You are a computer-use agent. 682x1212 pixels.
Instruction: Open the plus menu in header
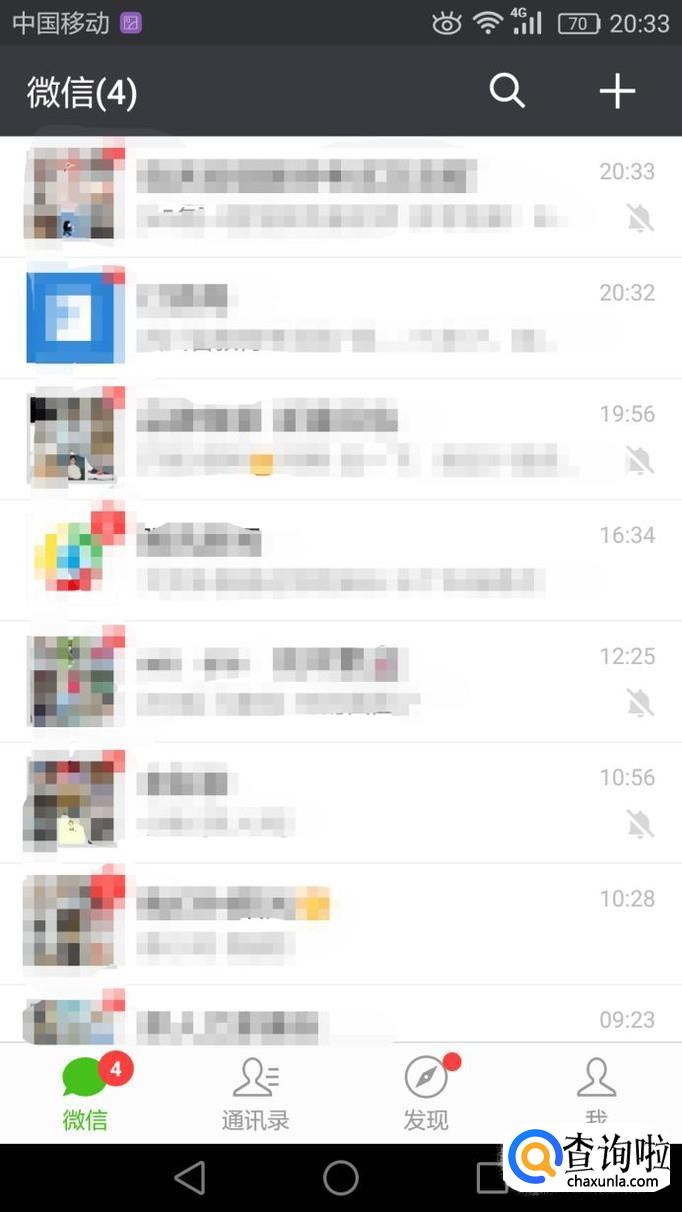[x=617, y=92]
